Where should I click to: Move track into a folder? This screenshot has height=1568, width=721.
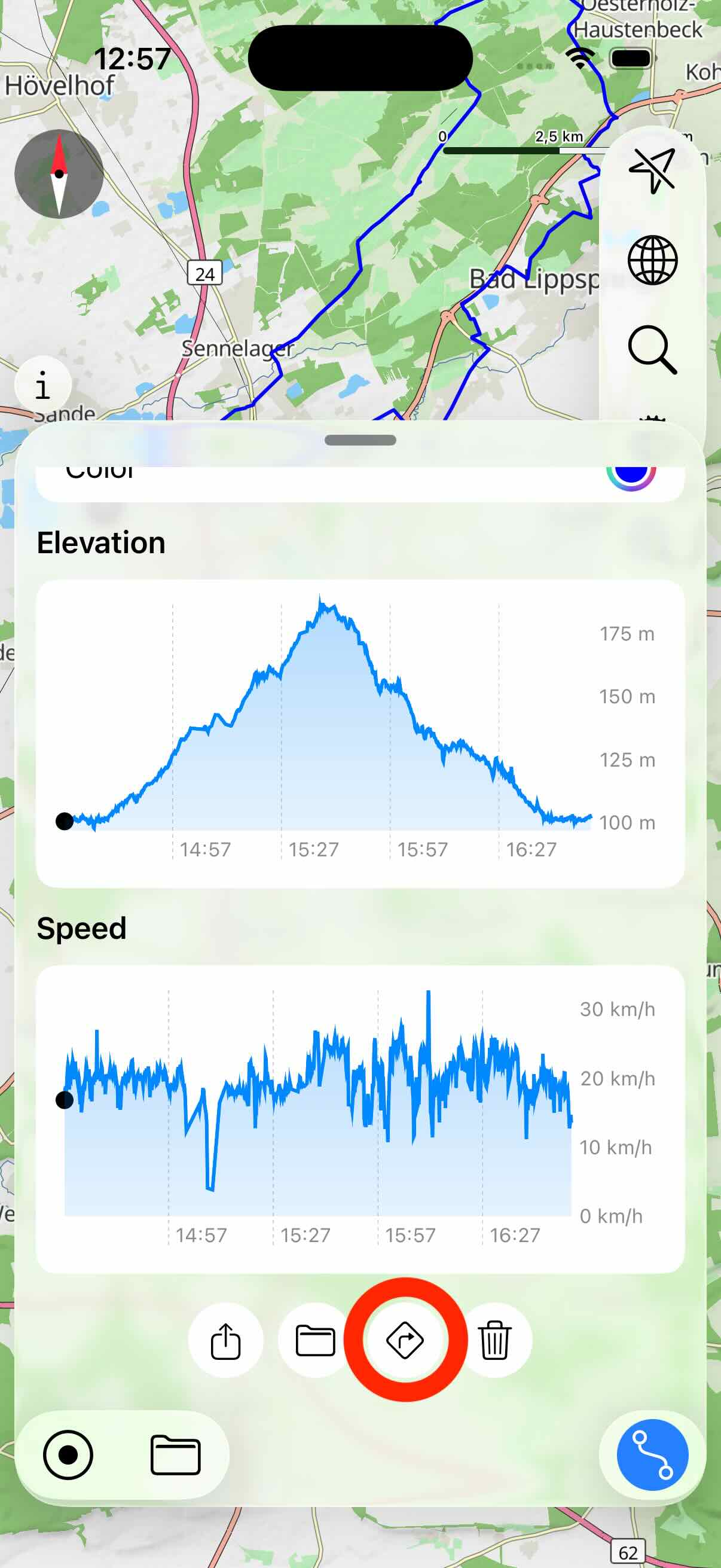(x=315, y=1341)
